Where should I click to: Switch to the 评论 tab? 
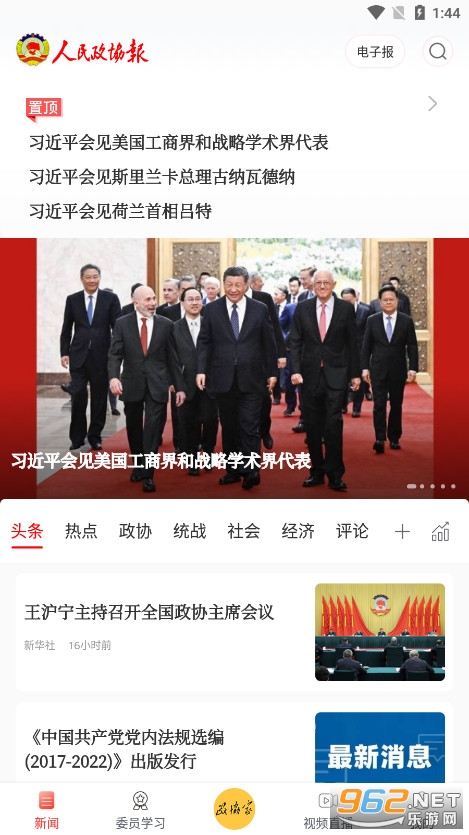[352, 531]
